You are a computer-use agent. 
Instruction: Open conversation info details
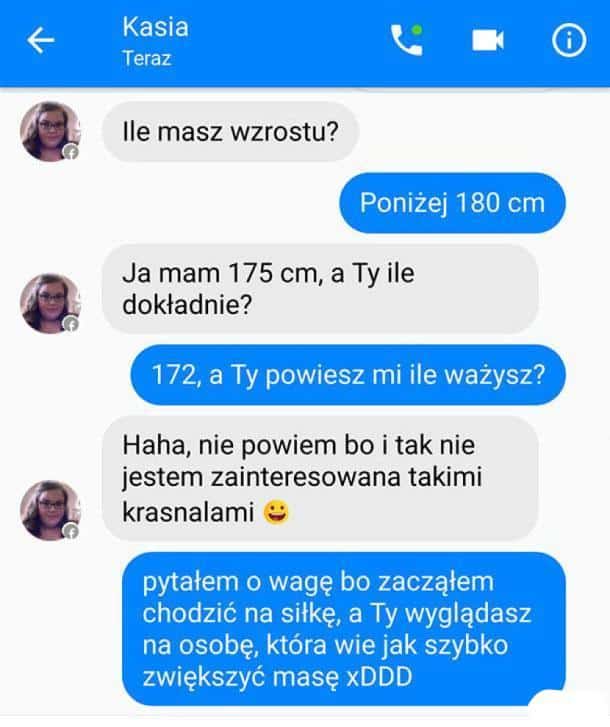coord(568,41)
